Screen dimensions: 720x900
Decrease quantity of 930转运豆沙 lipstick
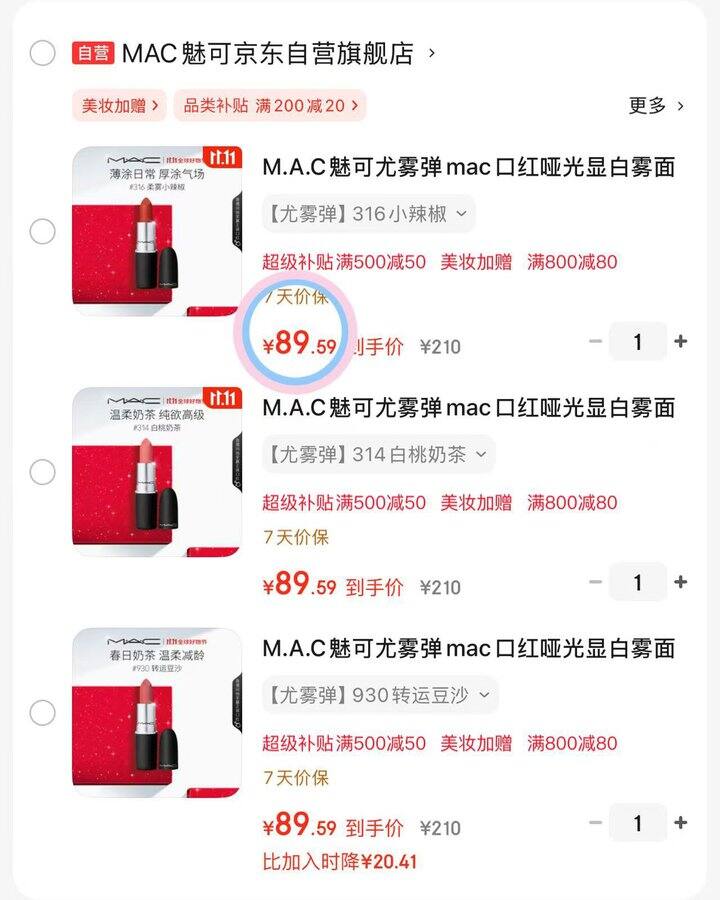click(x=596, y=823)
